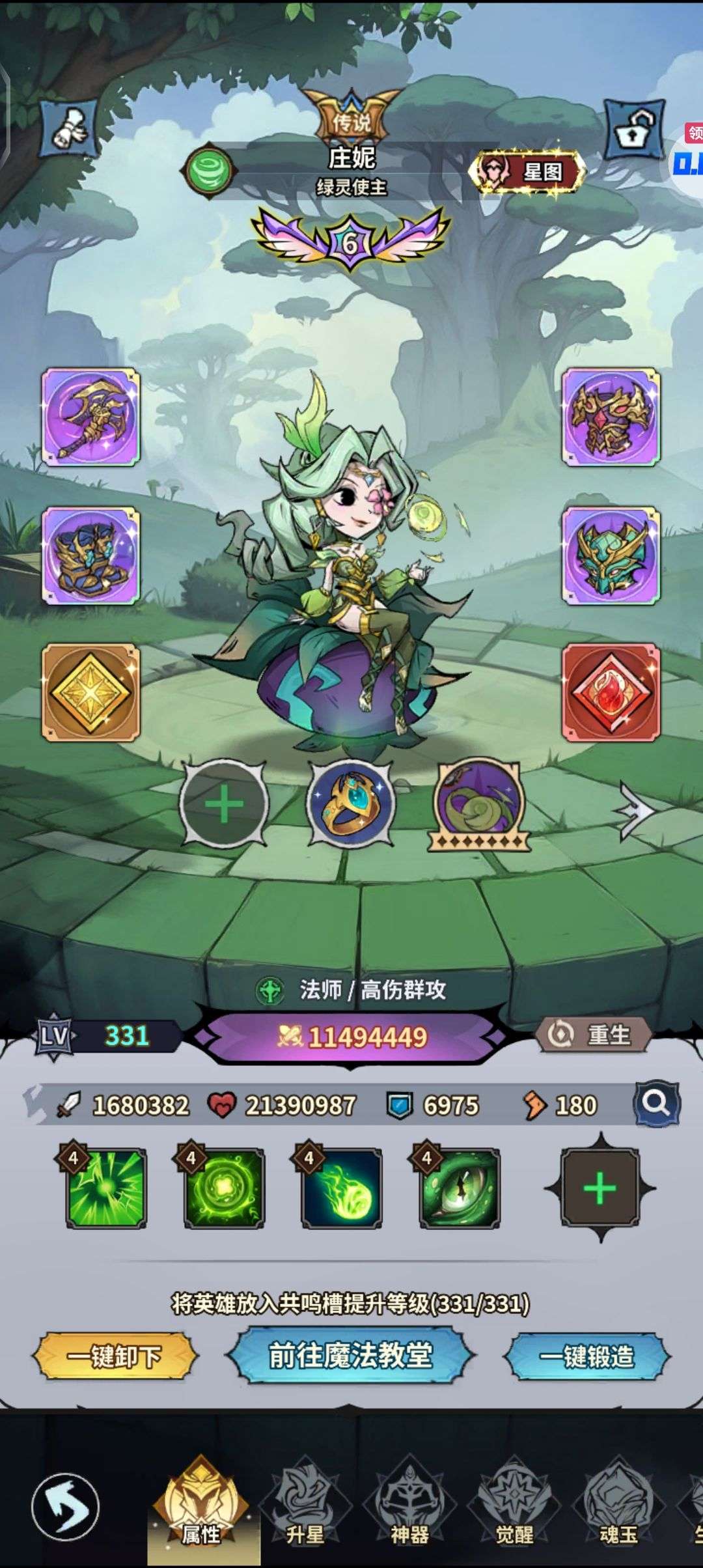This screenshot has width=703, height=1568.
Task: View detailed stats with the magnifier icon
Action: (656, 1104)
